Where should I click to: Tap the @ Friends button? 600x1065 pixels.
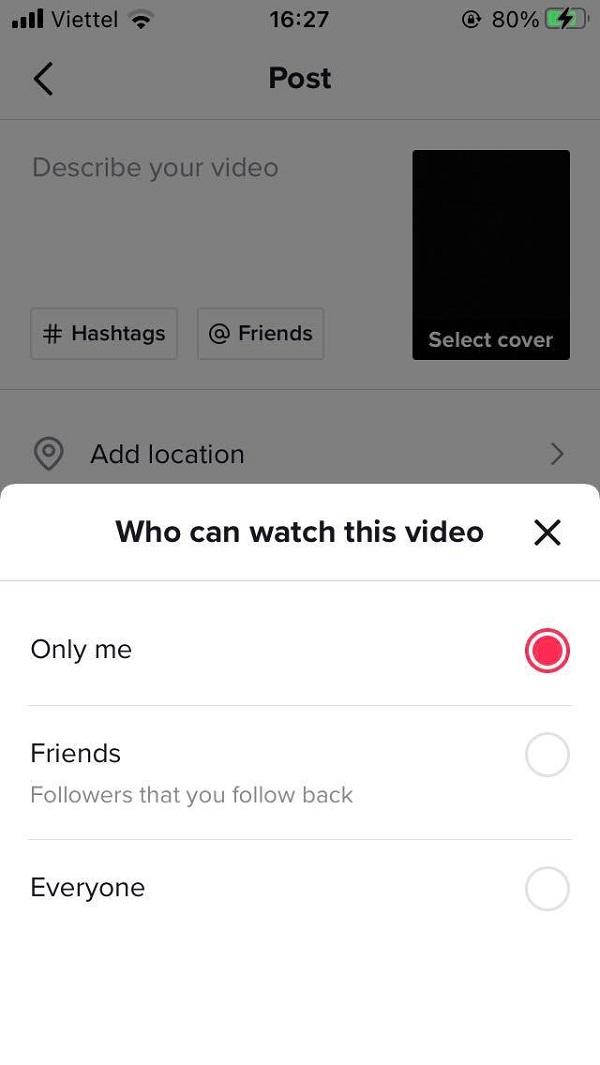(x=261, y=334)
